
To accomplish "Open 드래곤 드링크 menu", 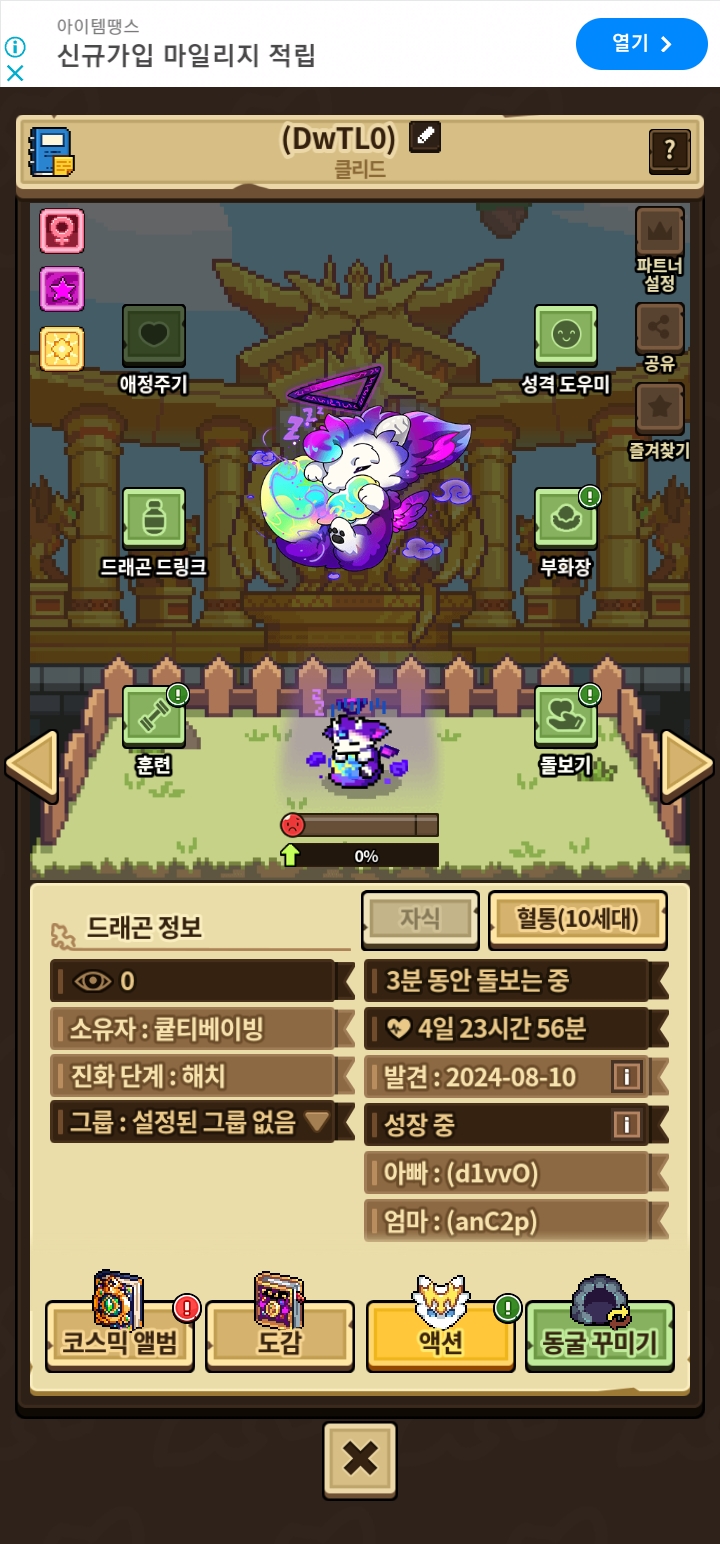I will pyautogui.click(x=154, y=520).
